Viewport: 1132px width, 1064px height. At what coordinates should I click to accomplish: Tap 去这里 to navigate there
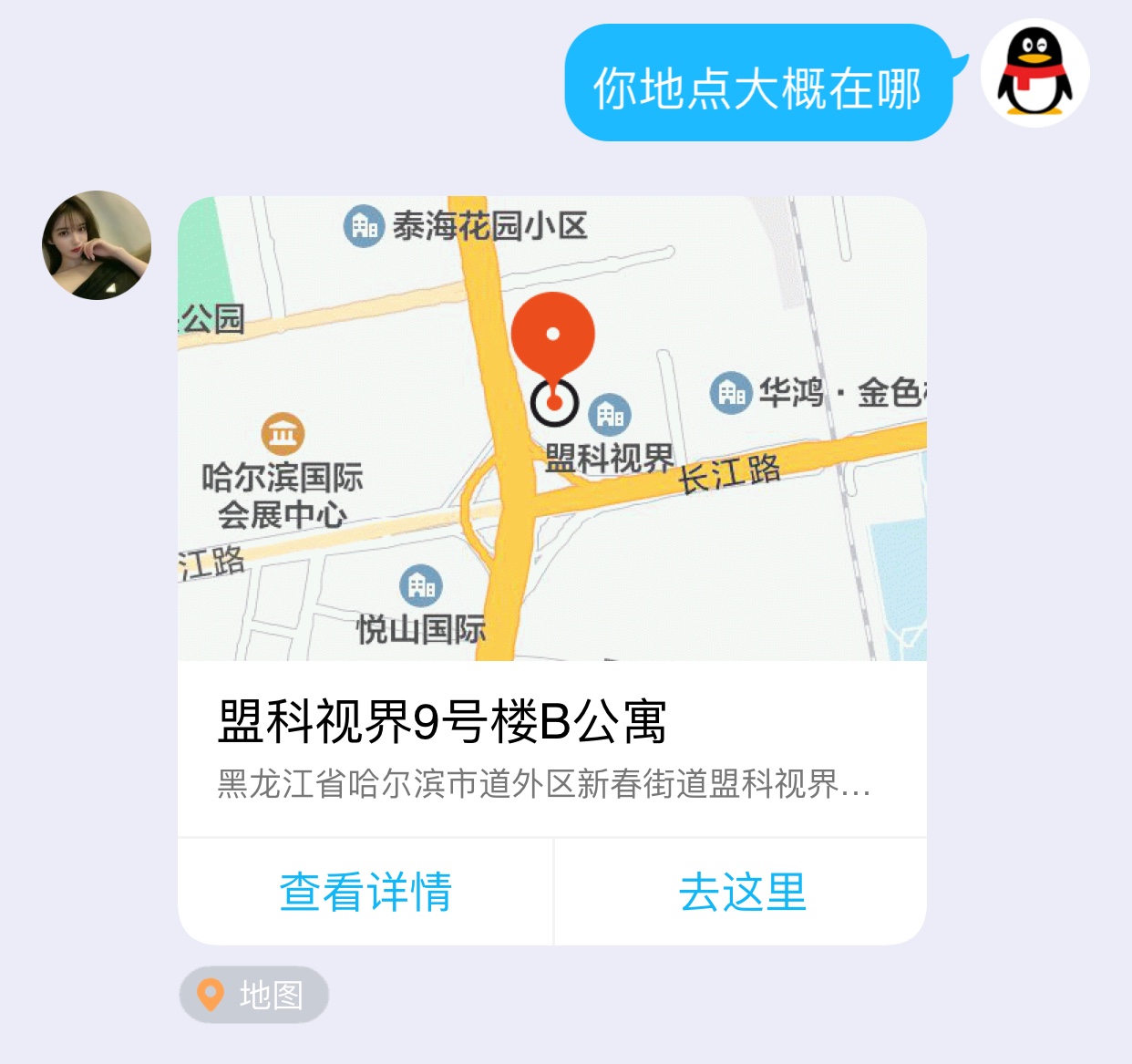tap(742, 892)
